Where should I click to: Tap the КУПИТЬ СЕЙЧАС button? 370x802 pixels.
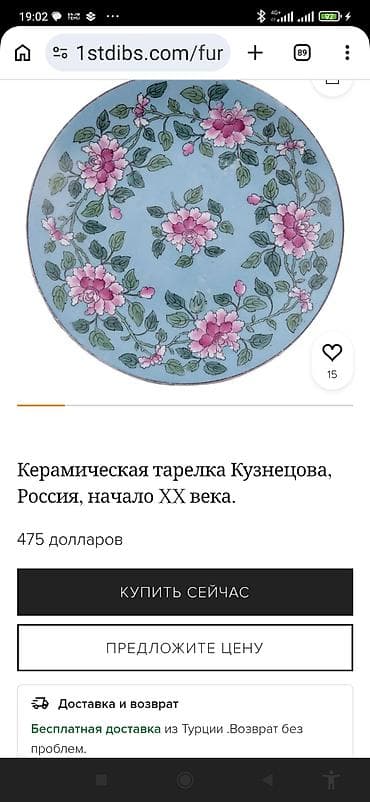[185, 592]
